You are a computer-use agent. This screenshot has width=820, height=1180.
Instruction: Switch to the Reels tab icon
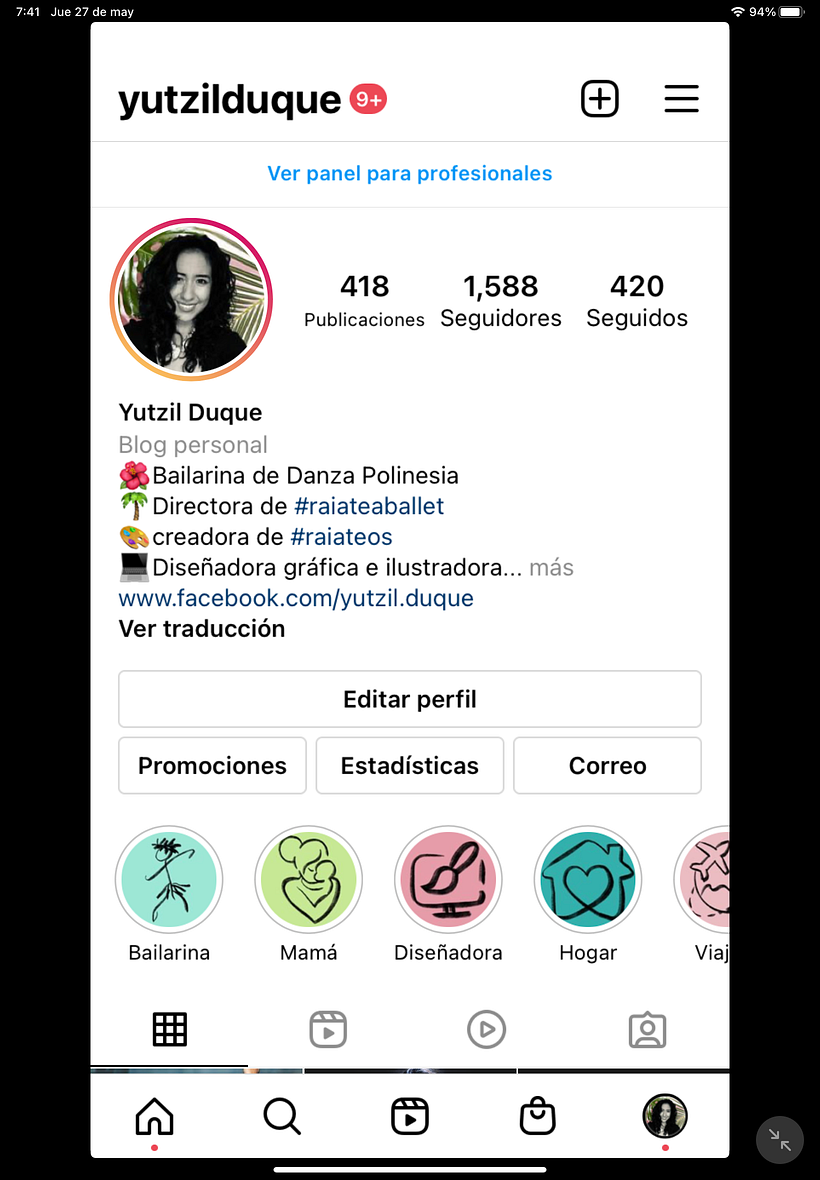click(x=327, y=1028)
